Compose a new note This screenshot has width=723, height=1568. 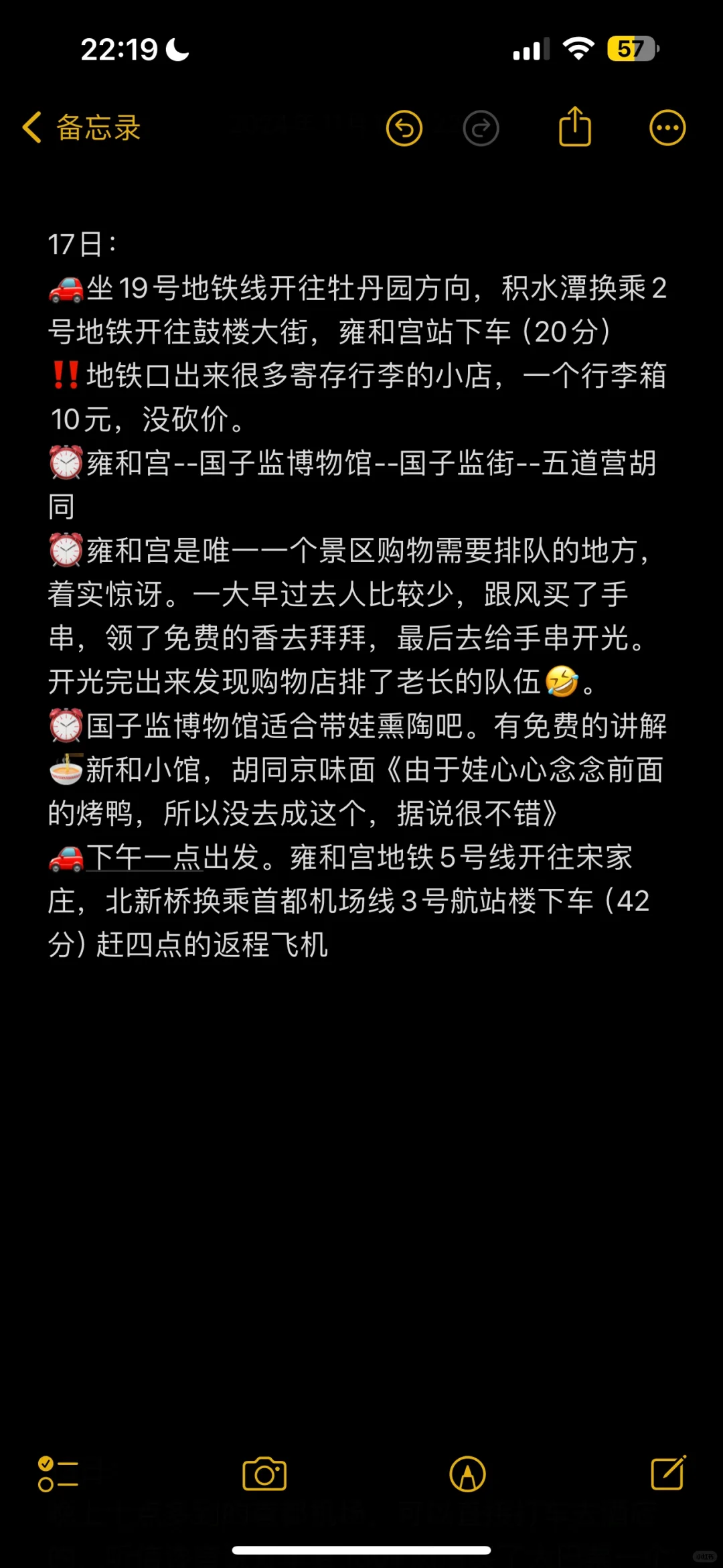pos(669,1472)
